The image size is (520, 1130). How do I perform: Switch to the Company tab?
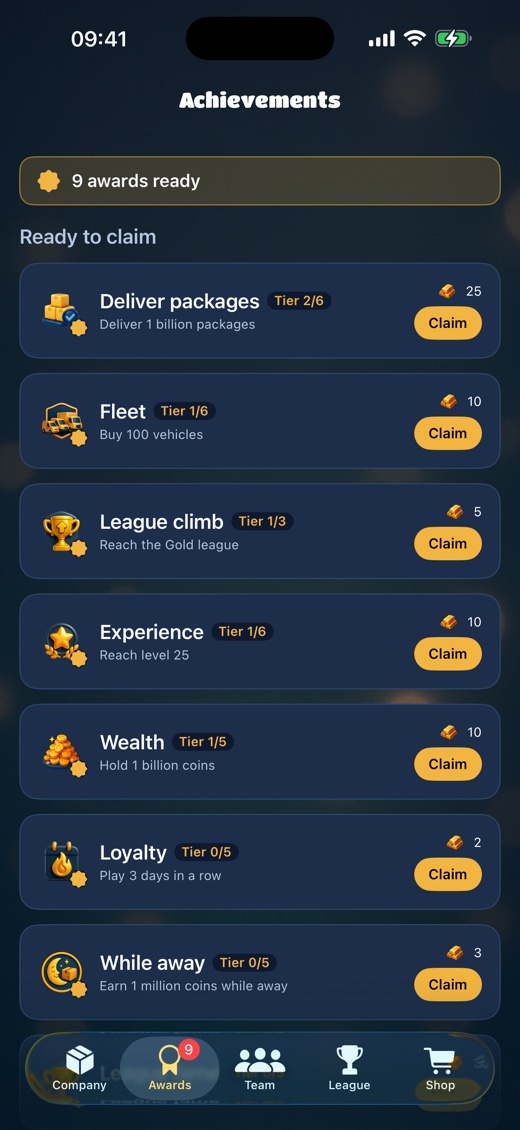click(79, 1068)
